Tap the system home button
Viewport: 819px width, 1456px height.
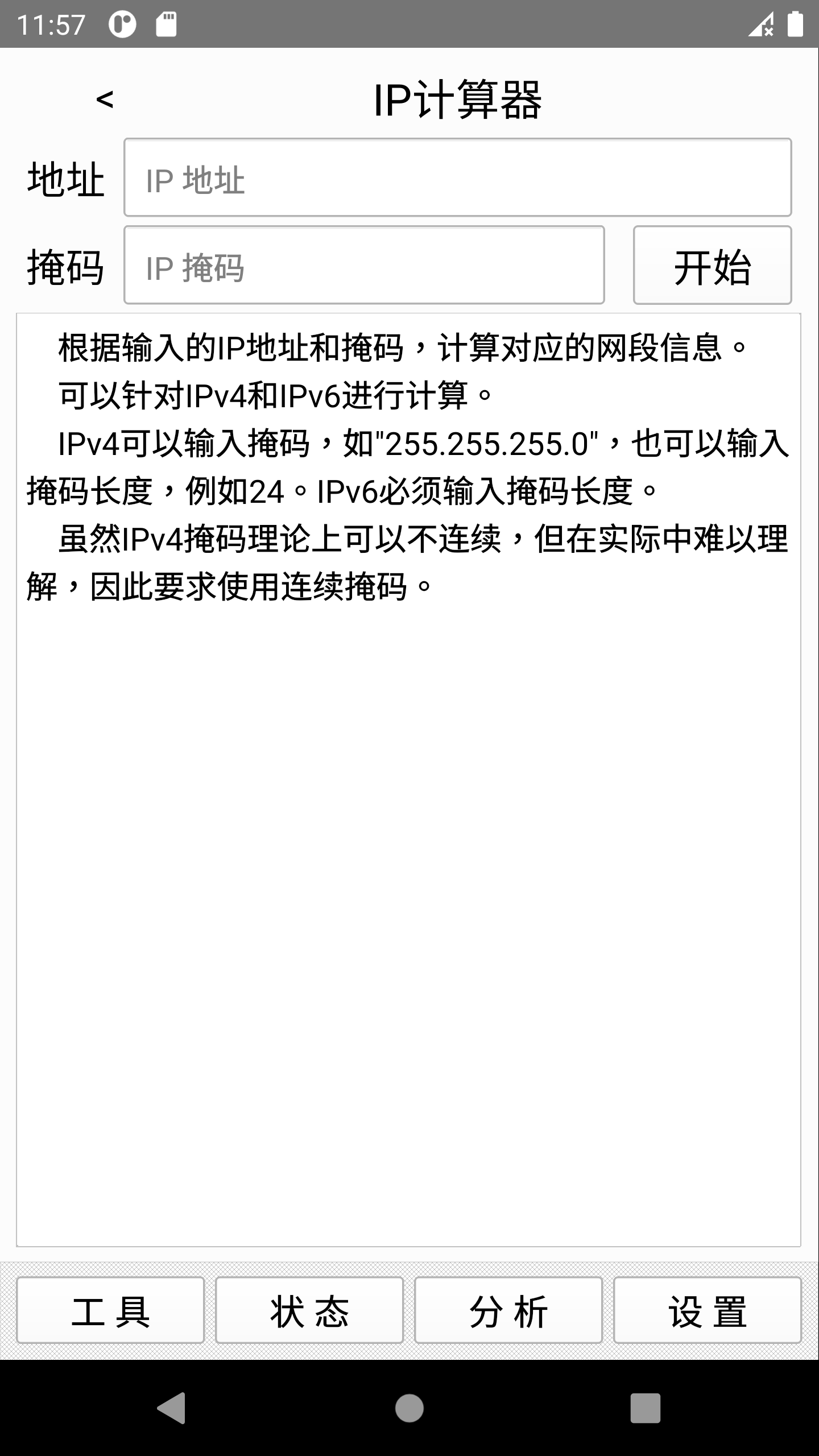pos(409,1408)
